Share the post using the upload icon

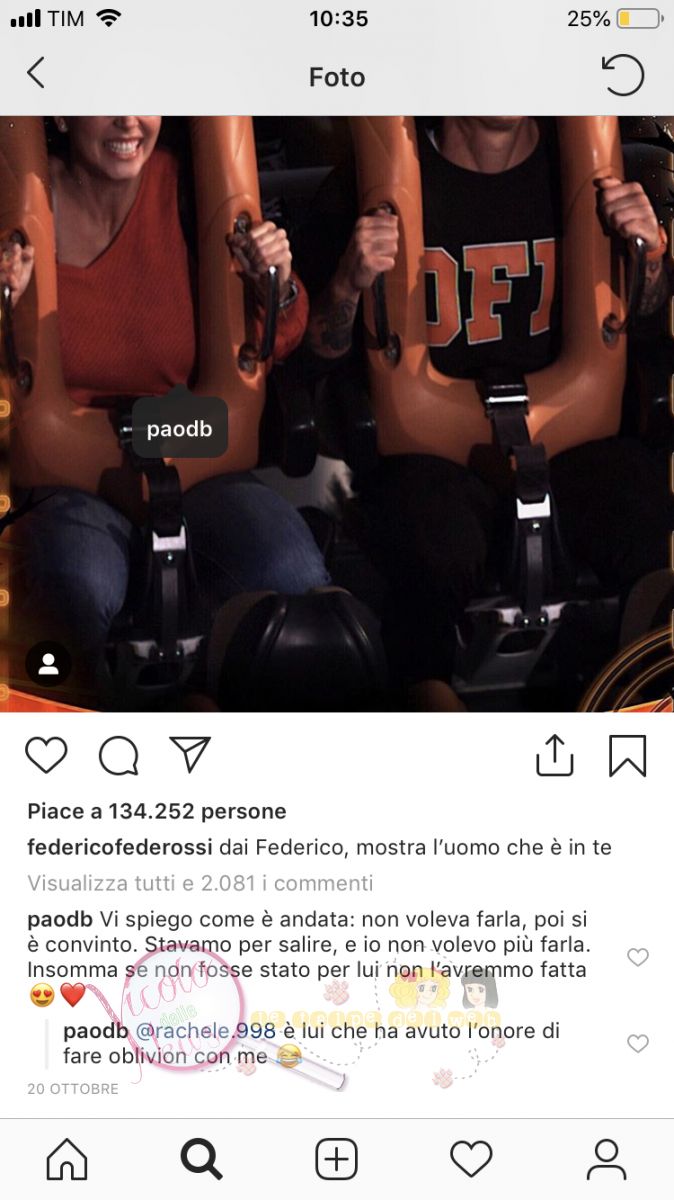pyautogui.click(x=554, y=756)
